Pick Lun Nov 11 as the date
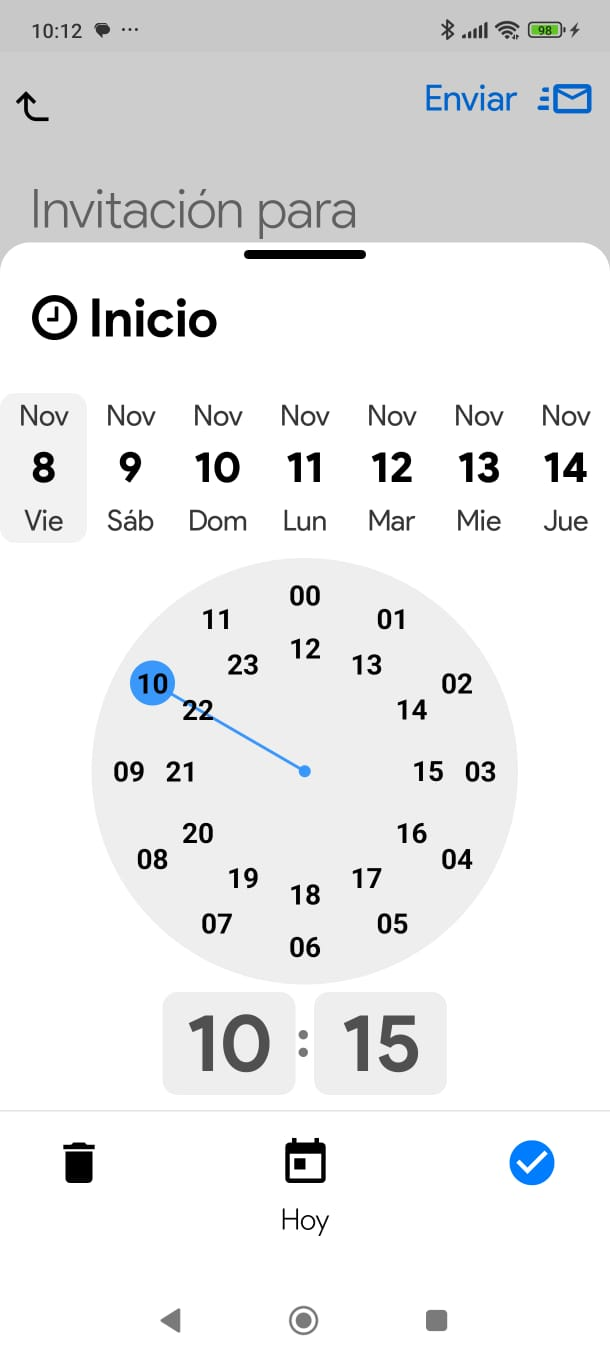Image resolution: width=610 pixels, height=1356 pixels. (304, 468)
